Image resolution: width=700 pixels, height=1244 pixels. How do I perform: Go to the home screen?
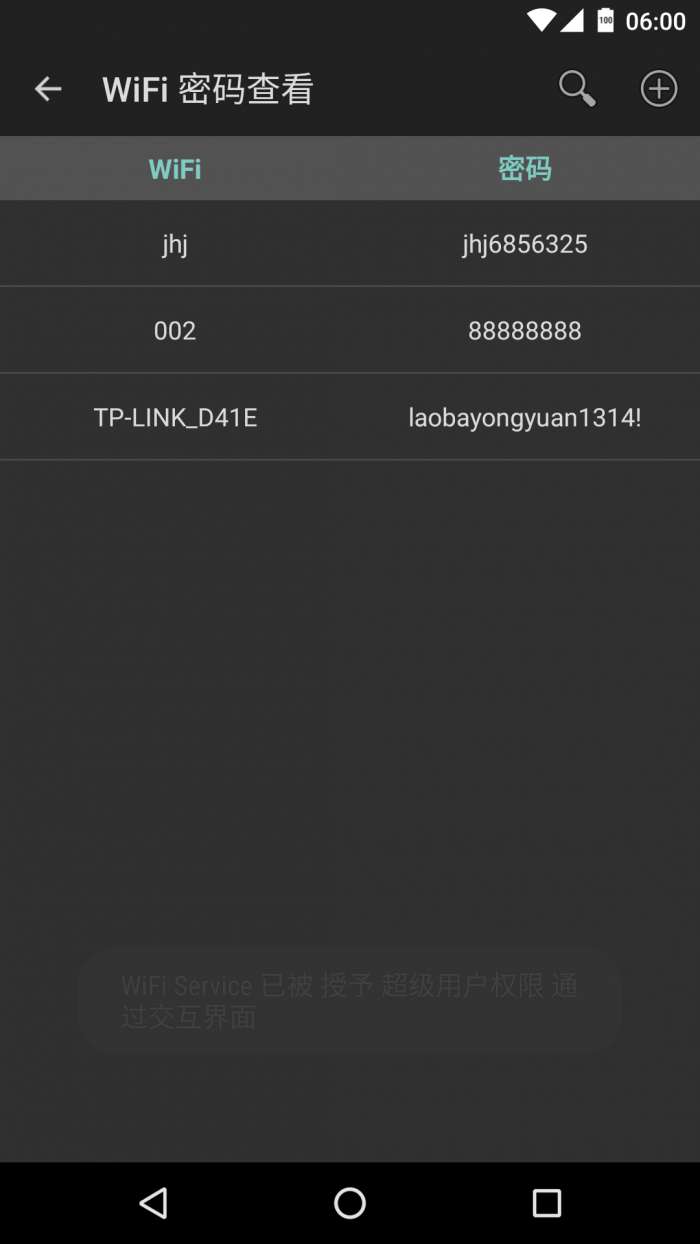pyautogui.click(x=350, y=1202)
